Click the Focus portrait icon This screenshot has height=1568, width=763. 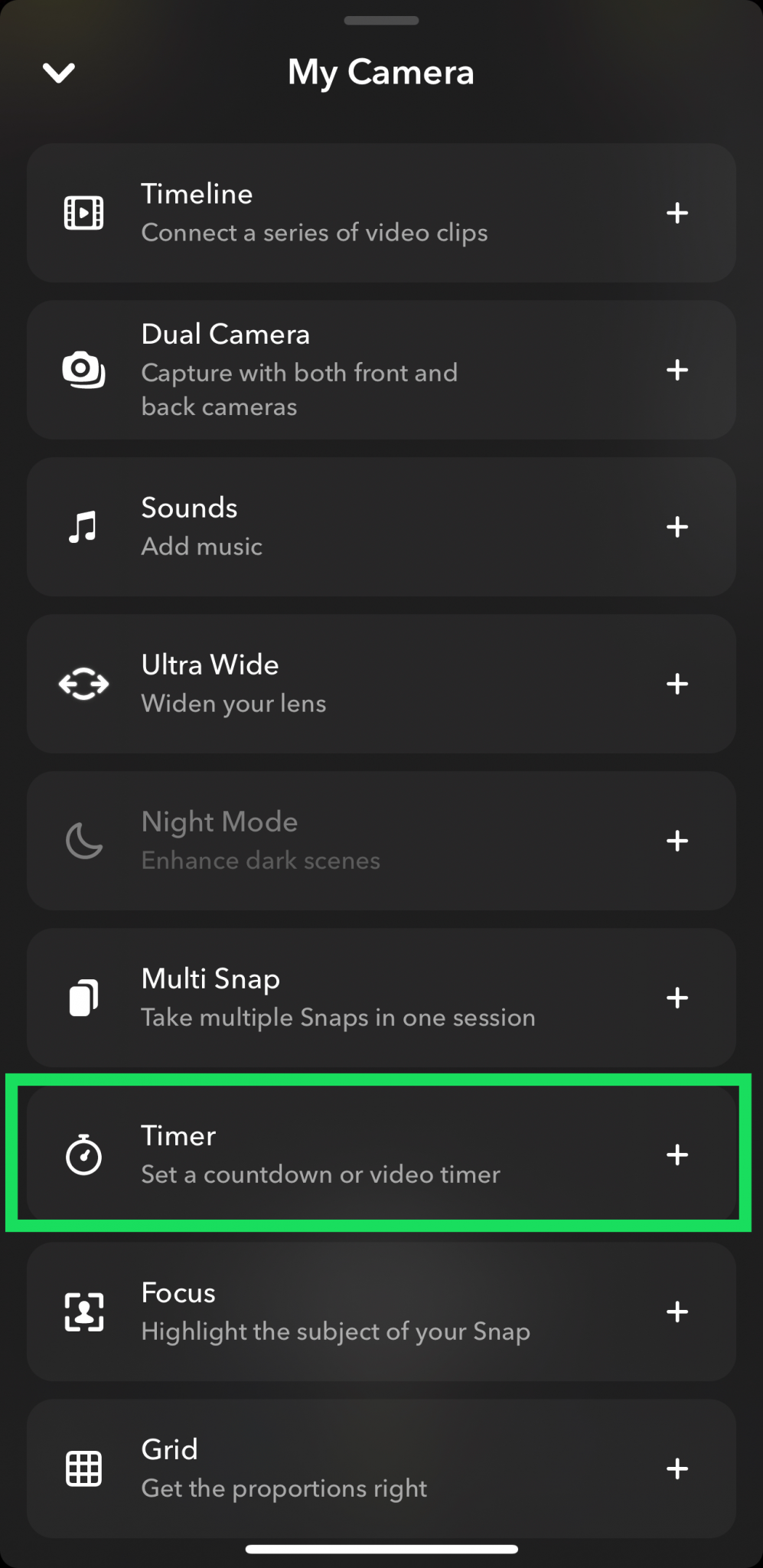[x=84, y=1312]
